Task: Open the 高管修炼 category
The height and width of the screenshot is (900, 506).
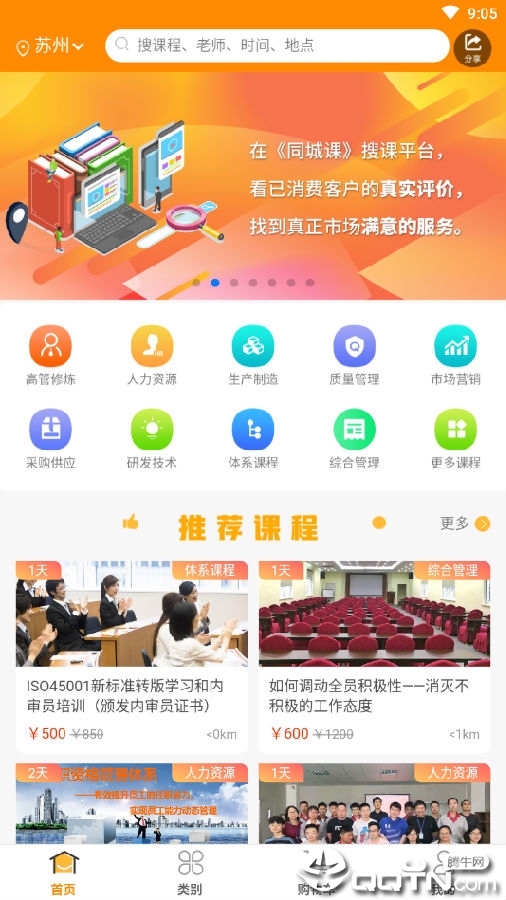Action: [x=50, y=355]
